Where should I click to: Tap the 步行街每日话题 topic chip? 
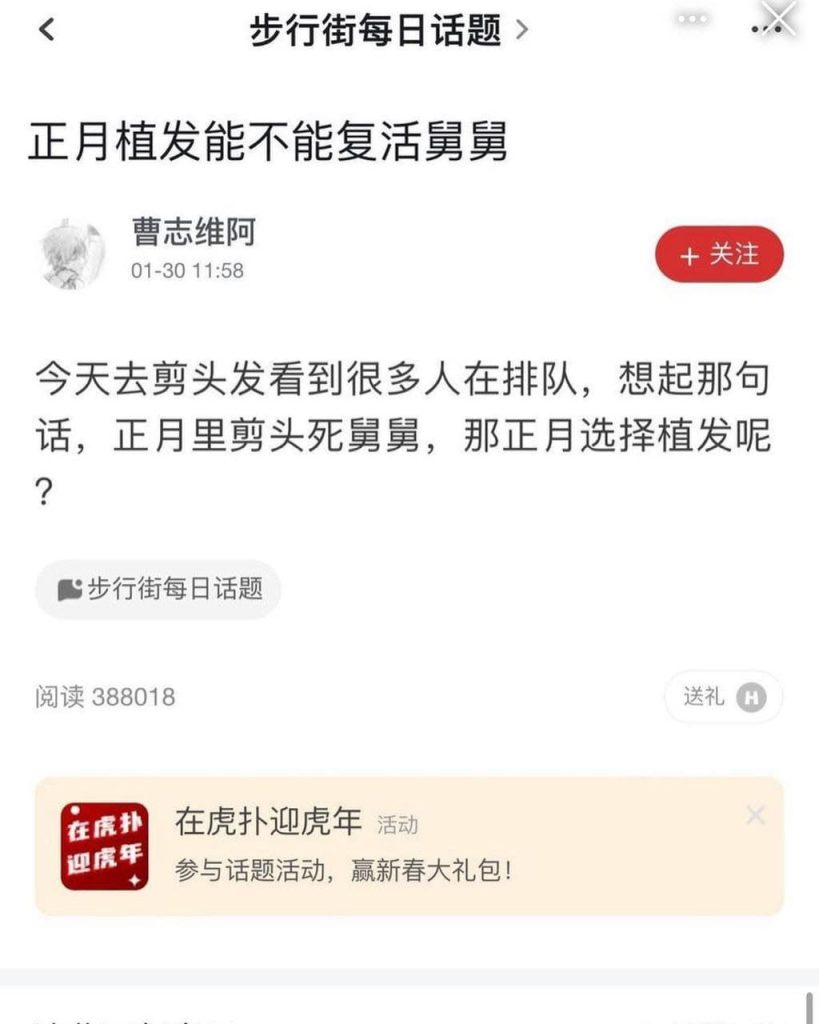(159, 589)
